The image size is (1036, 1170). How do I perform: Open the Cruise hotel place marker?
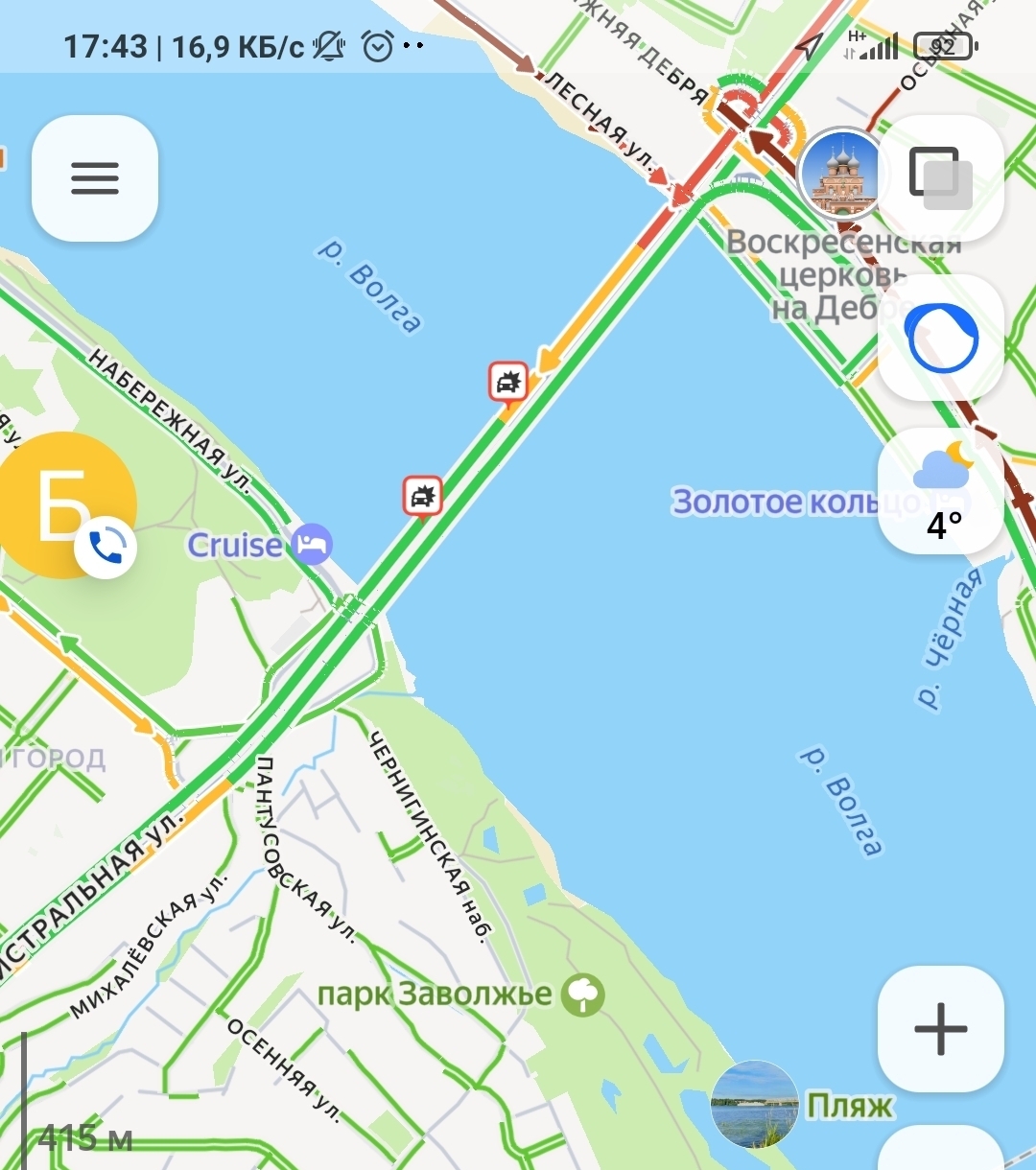[312, 545]
